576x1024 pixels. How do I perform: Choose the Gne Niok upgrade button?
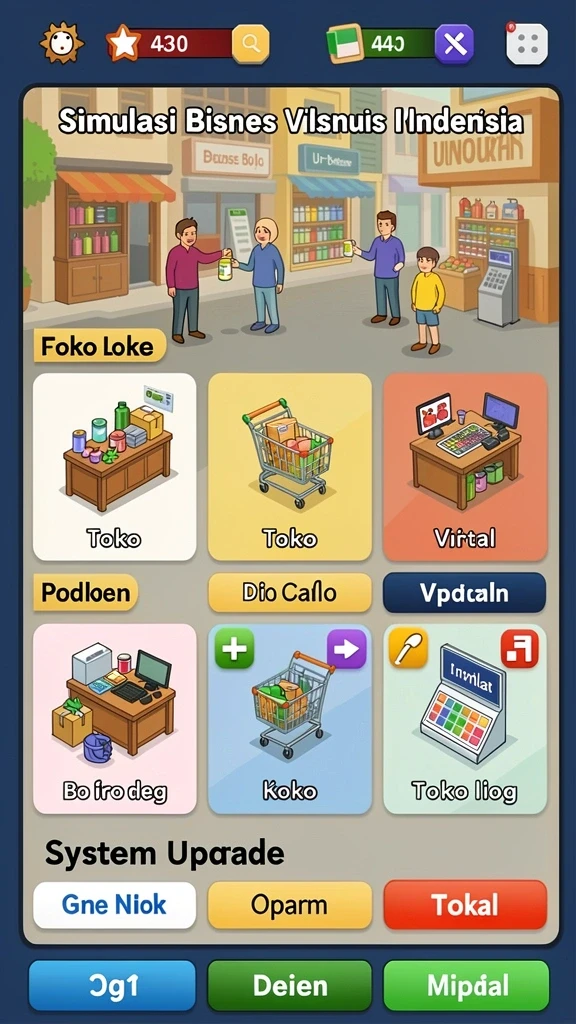pos(114,904)
